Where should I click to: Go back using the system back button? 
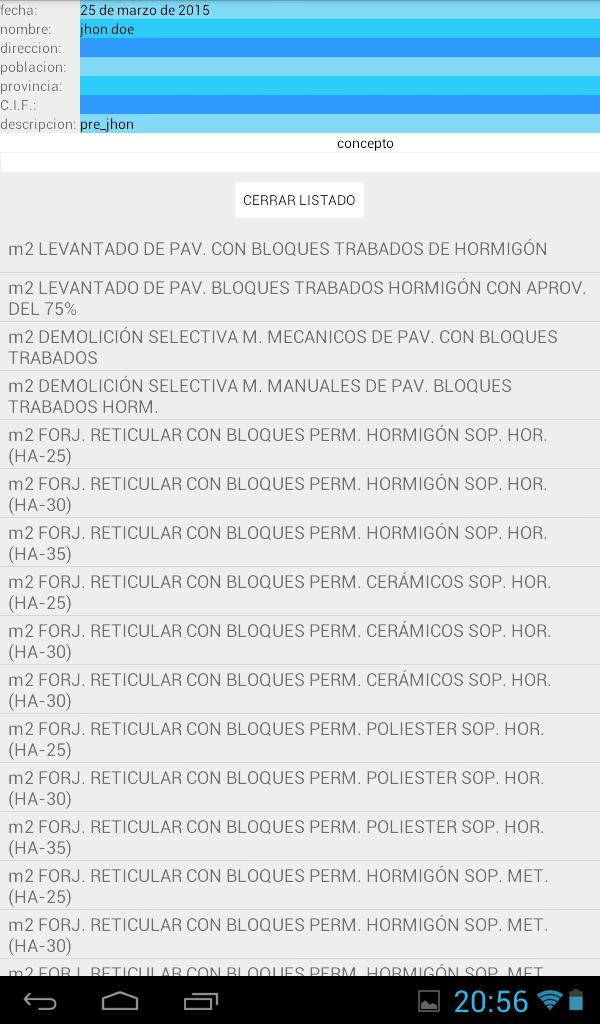pyautogui.click(x=40, y=1000)
